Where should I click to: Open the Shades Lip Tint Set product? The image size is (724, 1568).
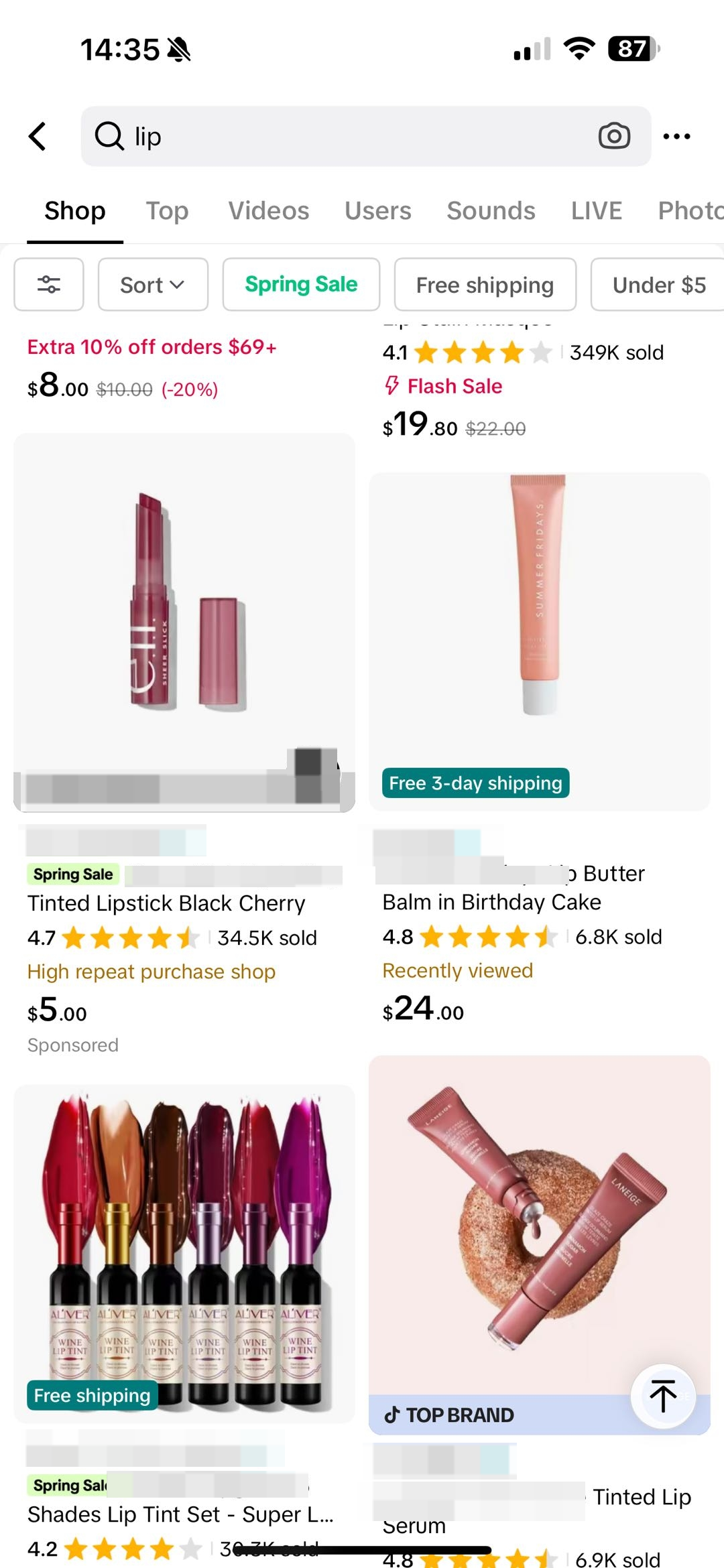[x=184, y=1253]
